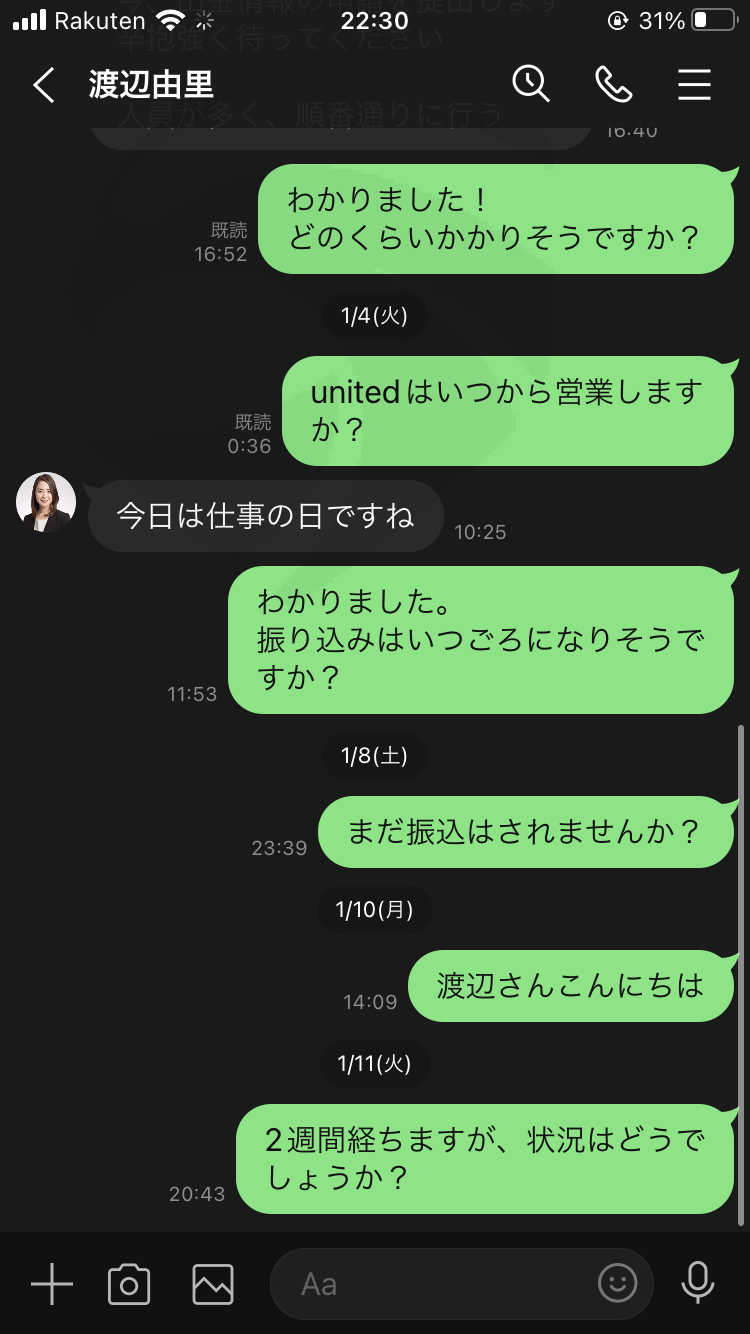Record a voice message with the microphone
The image size is (750, 1334).
697,1284
